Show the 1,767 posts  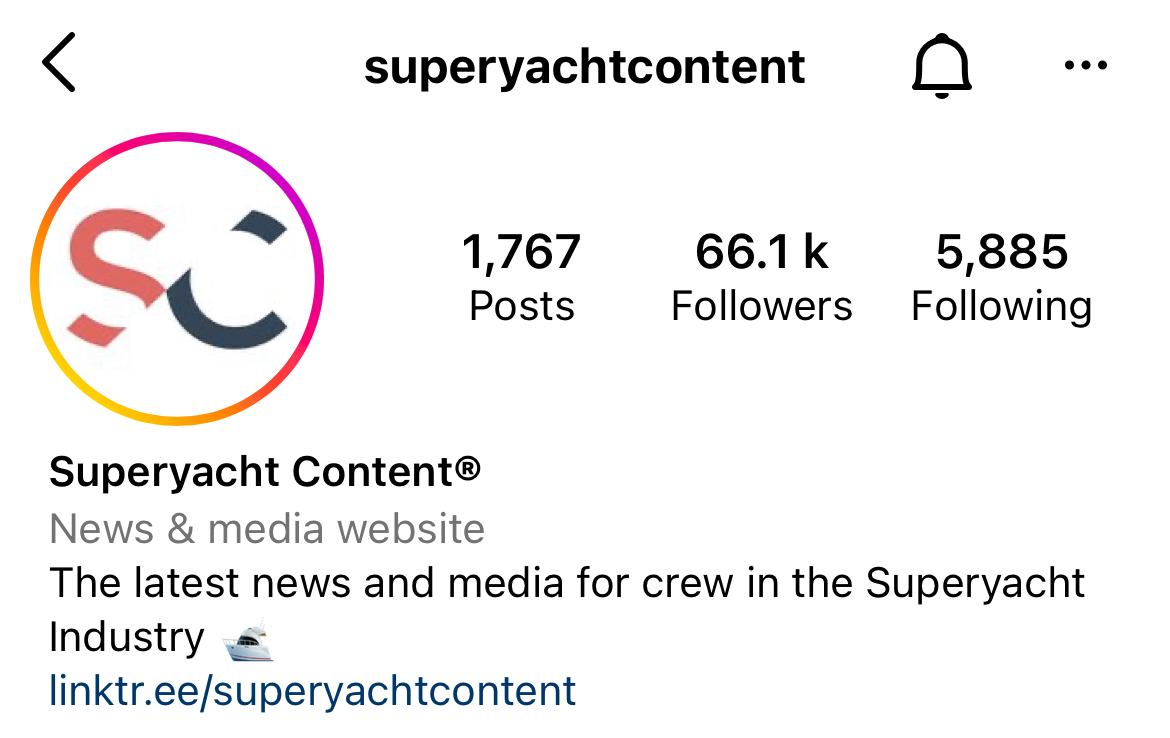[521, 277]
